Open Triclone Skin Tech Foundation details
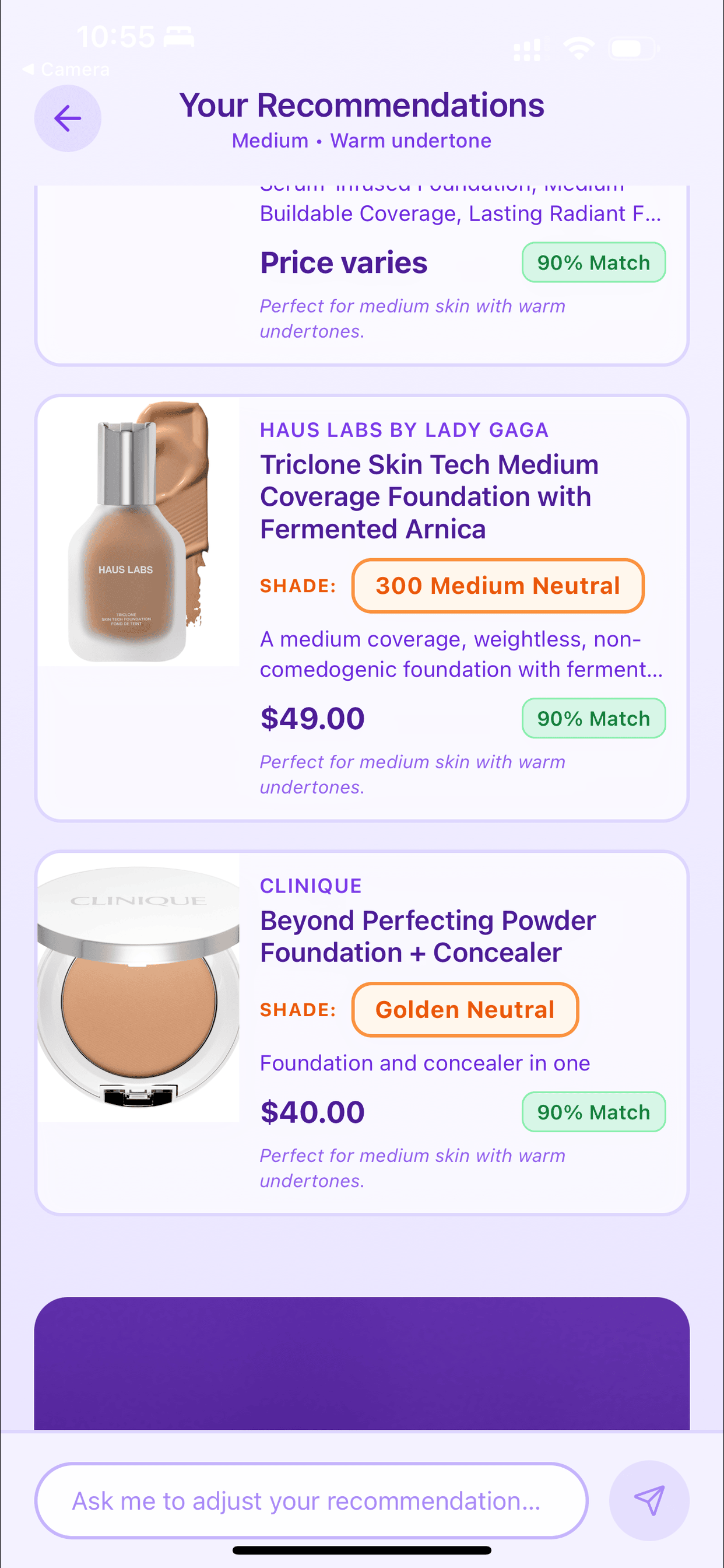The width and height of the screenshot is (724, 1568). click(x=430, y=496)
